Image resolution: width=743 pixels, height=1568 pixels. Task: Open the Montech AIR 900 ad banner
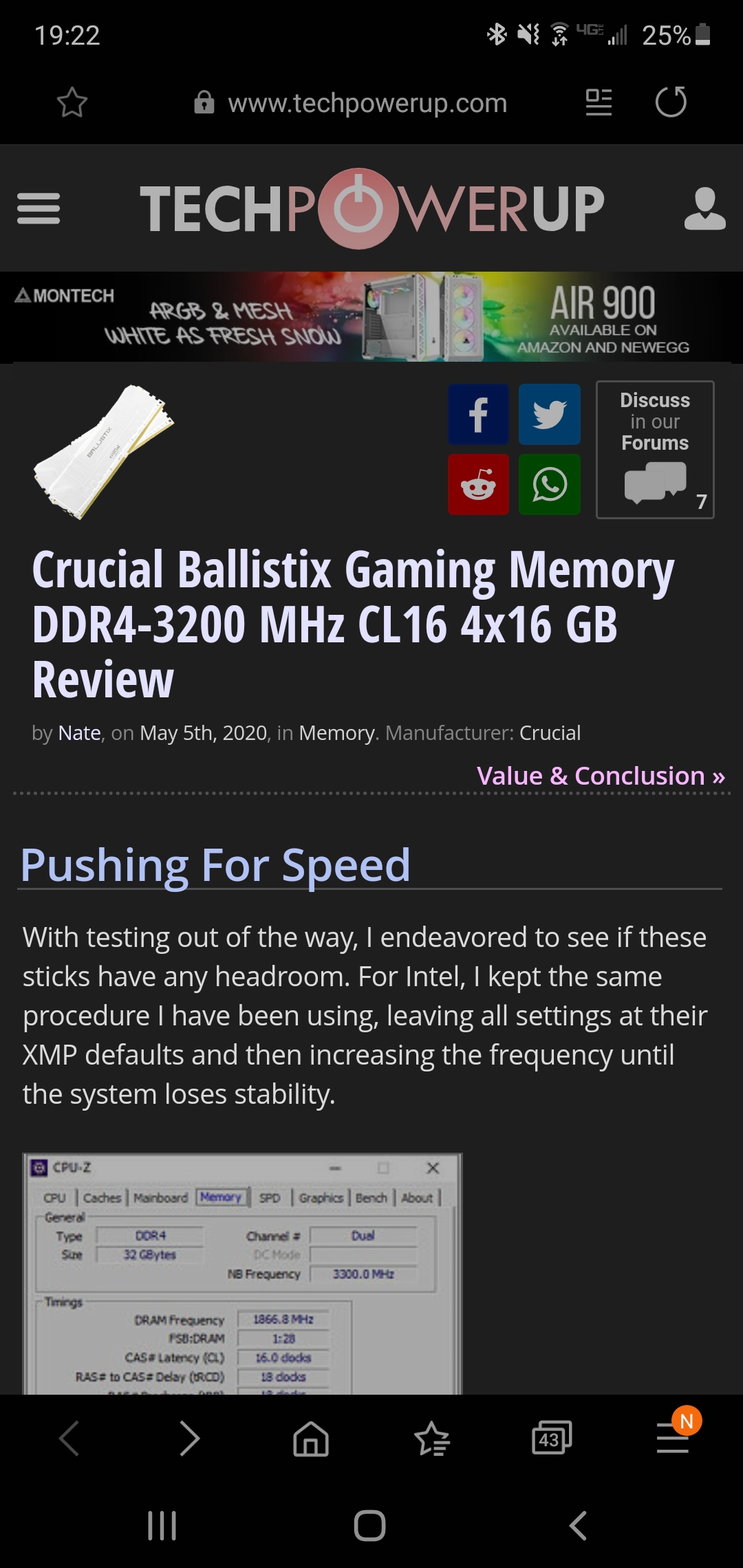(x=371, y=316)
